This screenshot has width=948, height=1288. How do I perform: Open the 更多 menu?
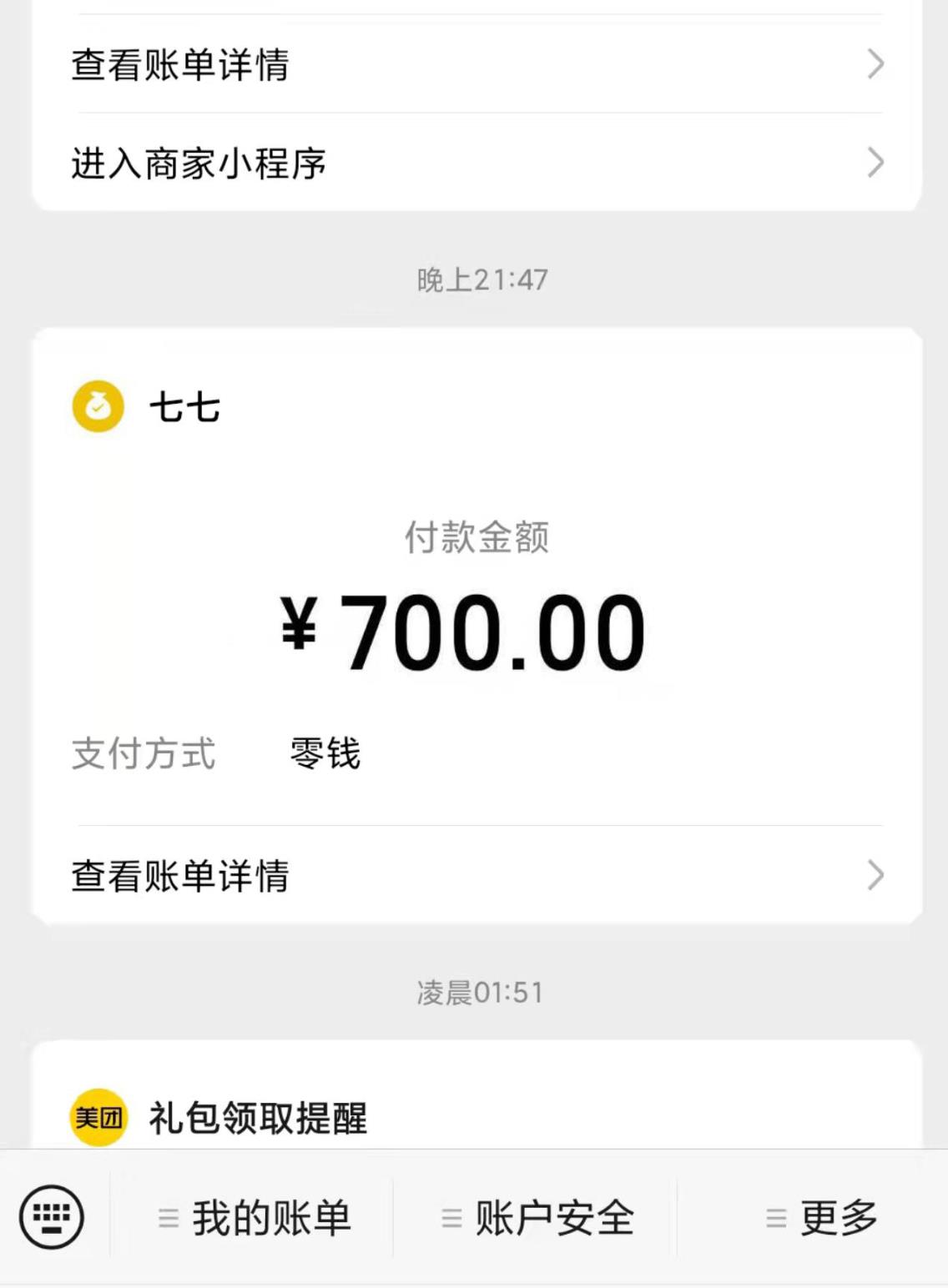(x=839, y=1217)
